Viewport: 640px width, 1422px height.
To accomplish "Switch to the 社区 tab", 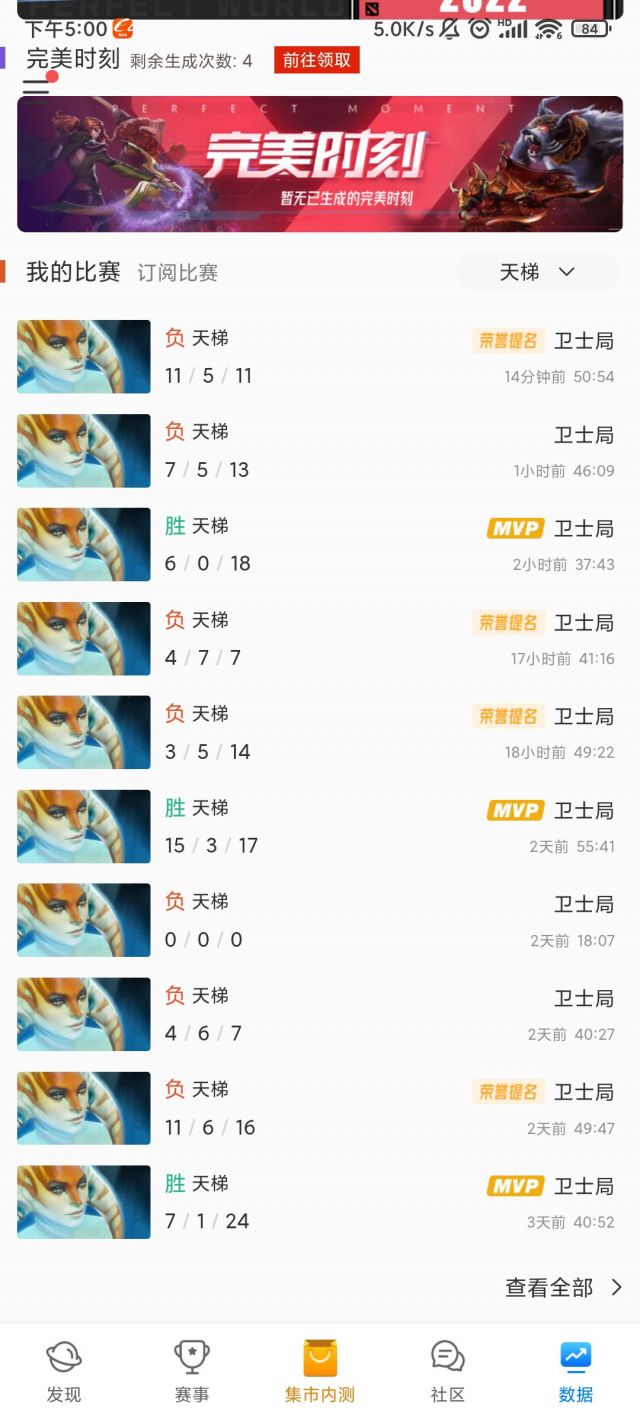I will pos(448,1372).
